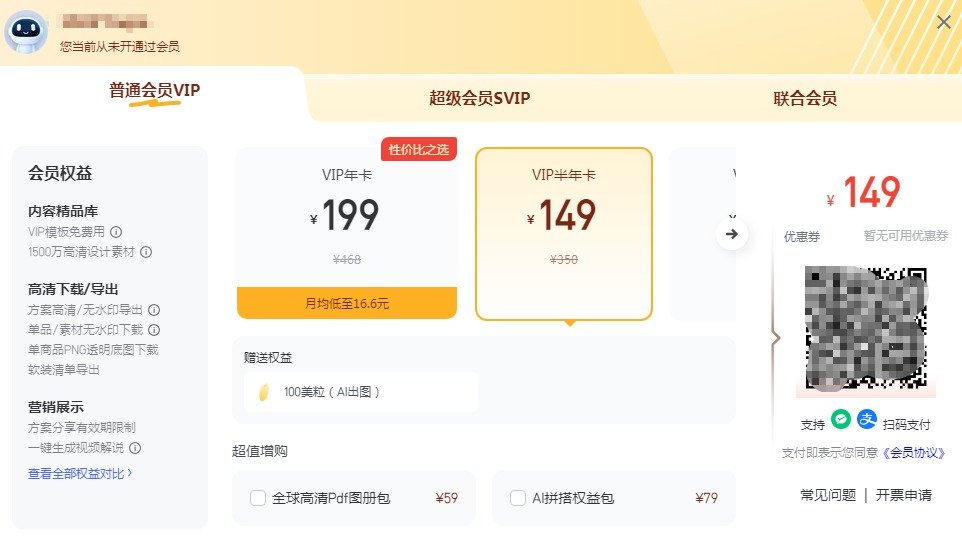Image resolution: width=962 pixels, height=537 pixels.
Task: Select the 普通会员VIP tab
Action: coord(154,91)
